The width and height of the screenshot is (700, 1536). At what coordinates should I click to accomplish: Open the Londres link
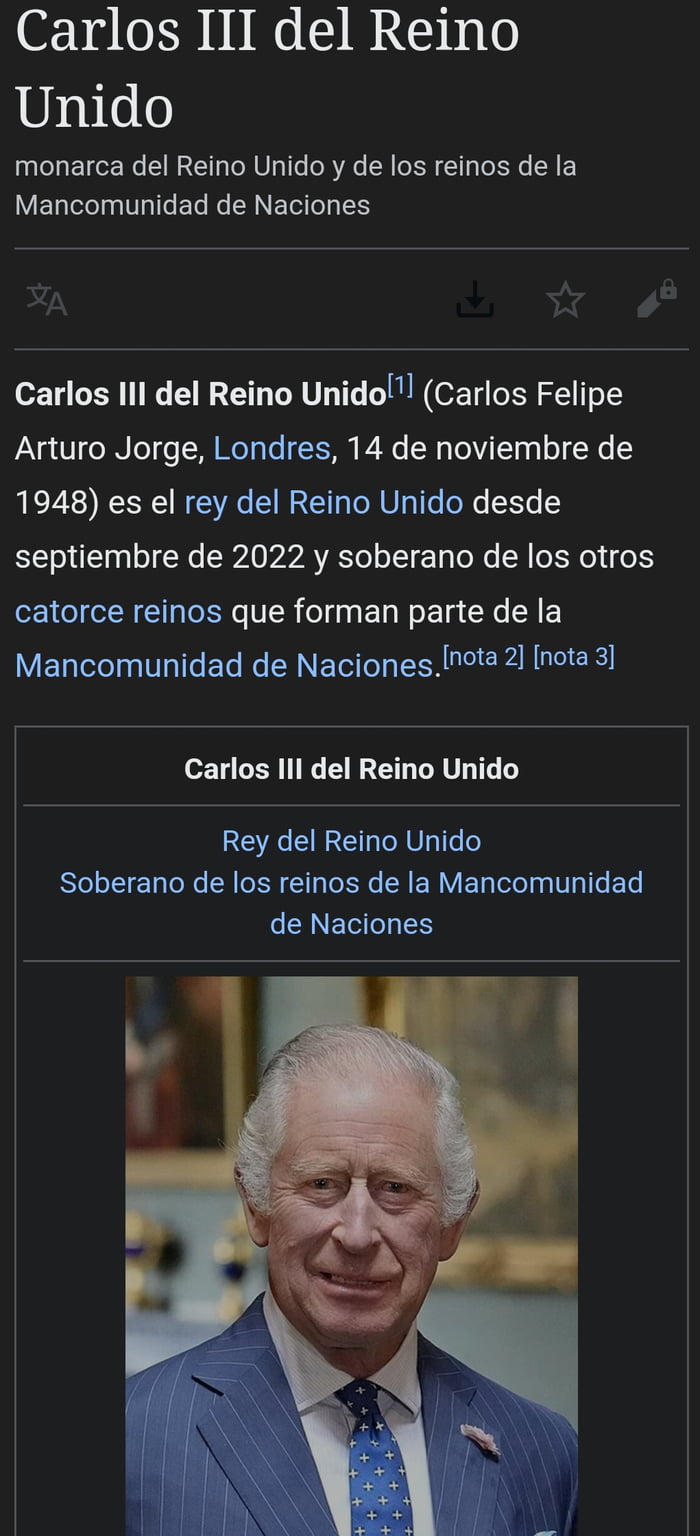pos(272,448)
